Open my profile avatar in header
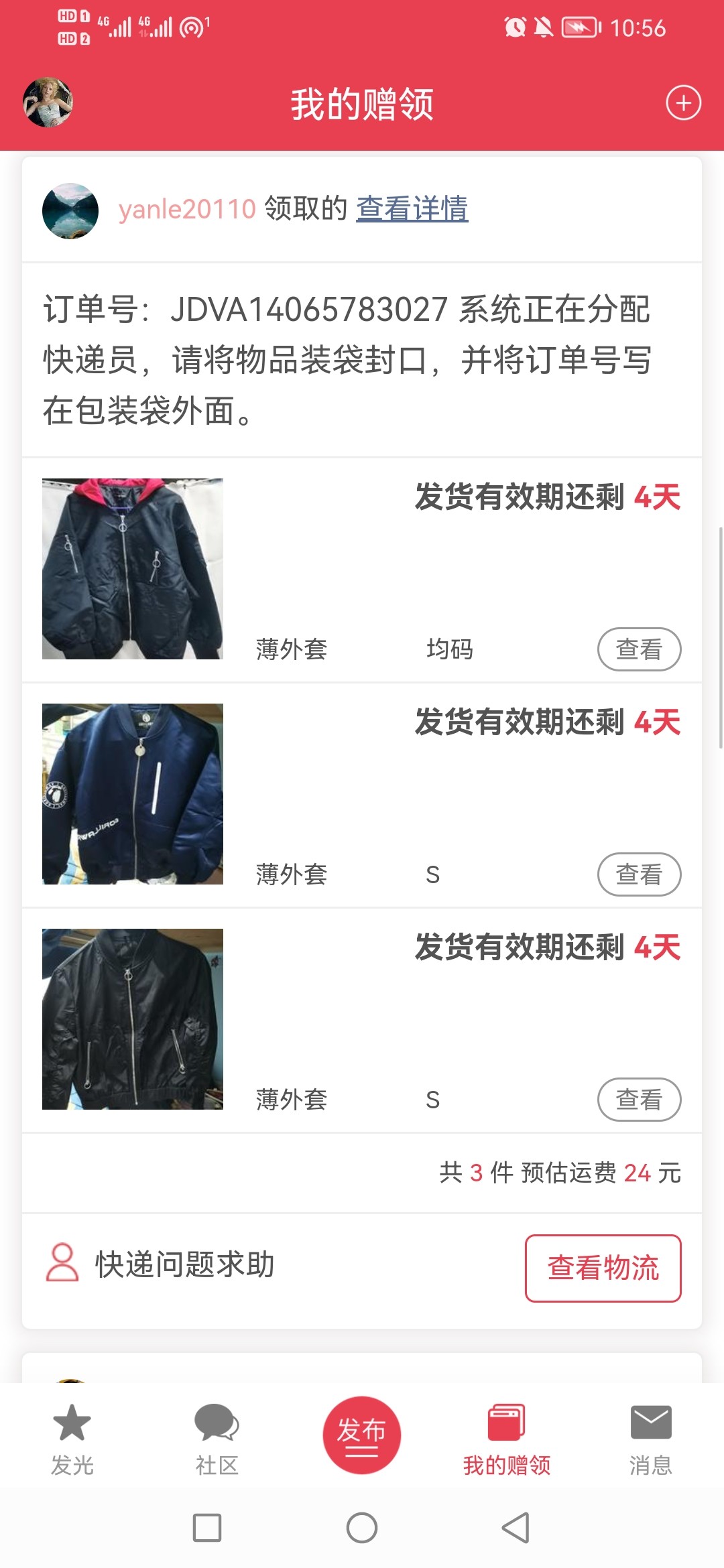 pos(48,103)
